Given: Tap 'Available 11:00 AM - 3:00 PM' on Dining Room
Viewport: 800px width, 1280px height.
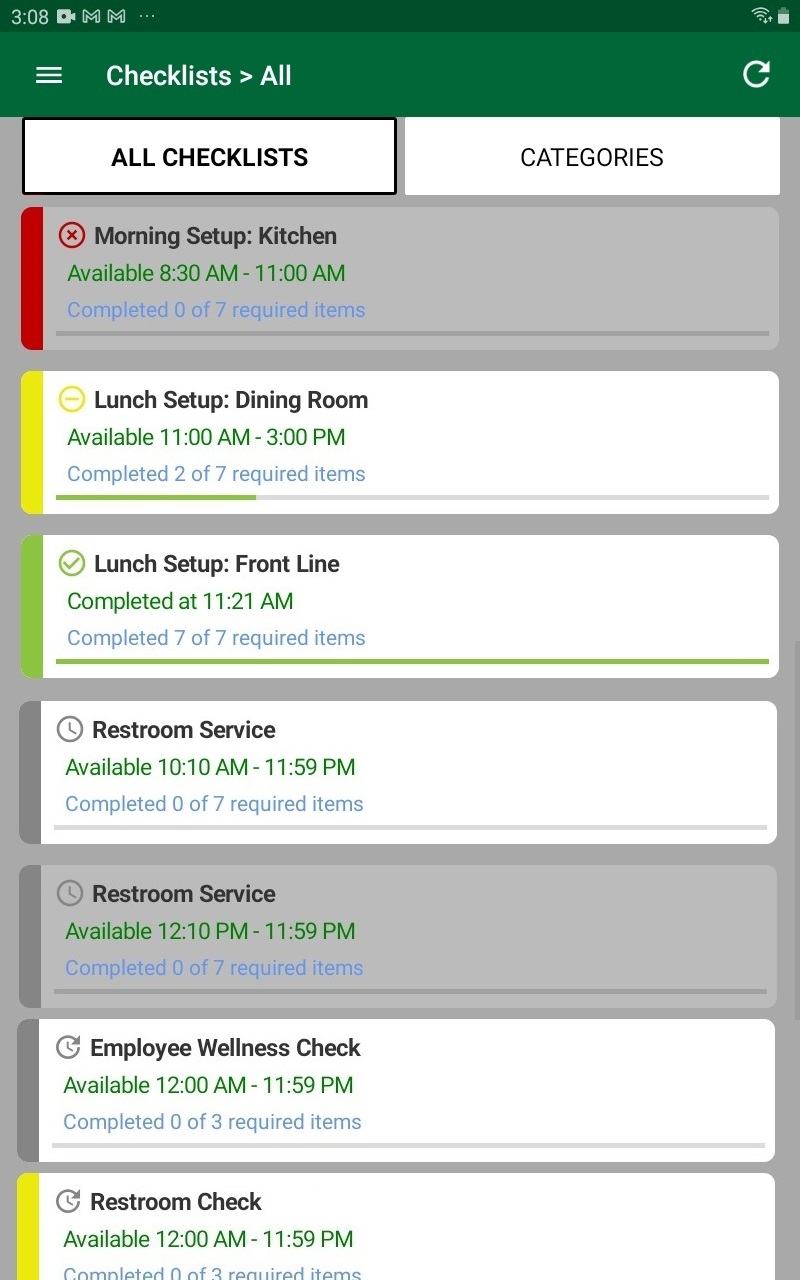Looking at the screenshot, I should (x=205, y=437).
